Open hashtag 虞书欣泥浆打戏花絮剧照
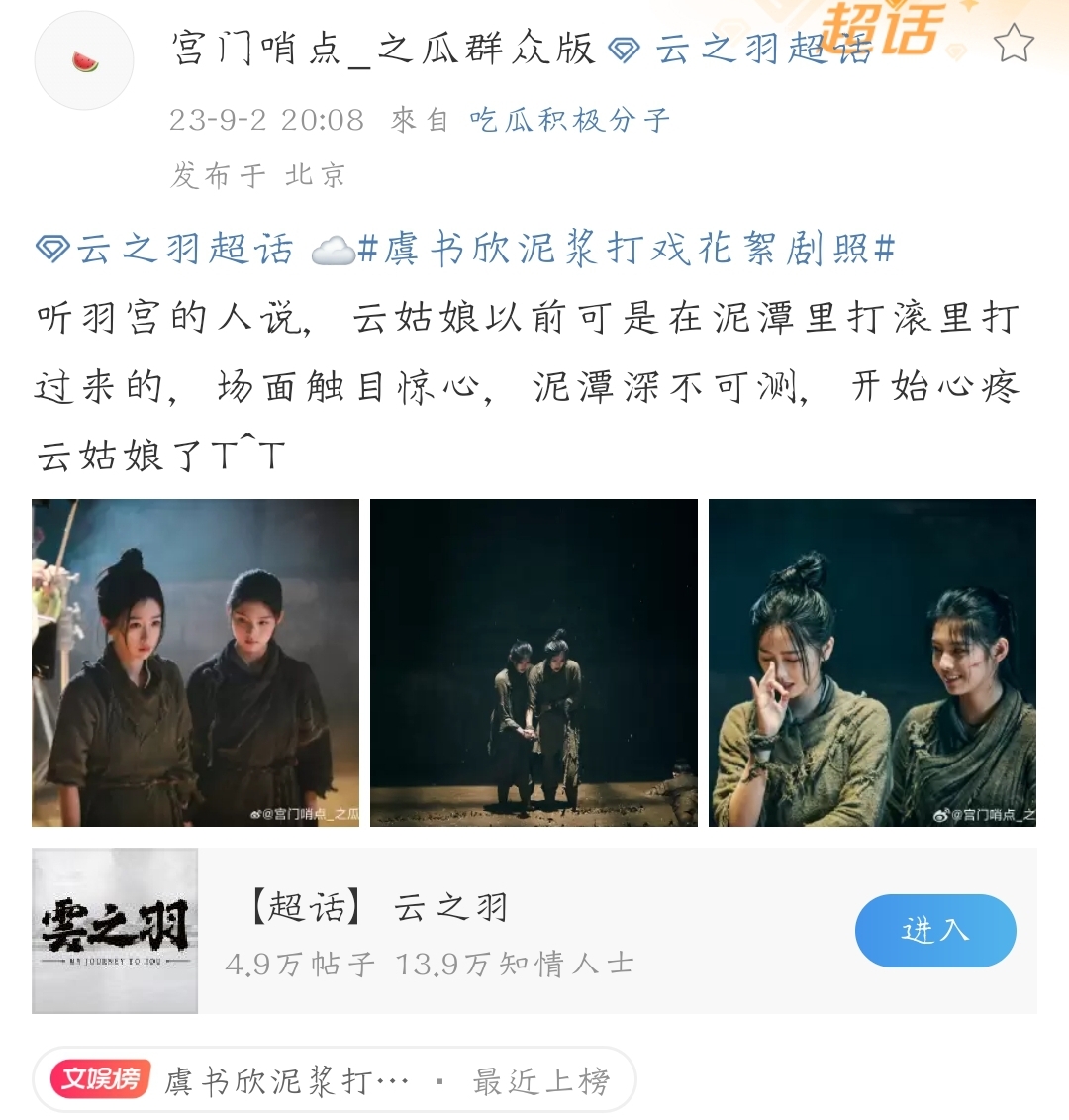Viewport: 1069px width, 1120px height. pos(626,249)
